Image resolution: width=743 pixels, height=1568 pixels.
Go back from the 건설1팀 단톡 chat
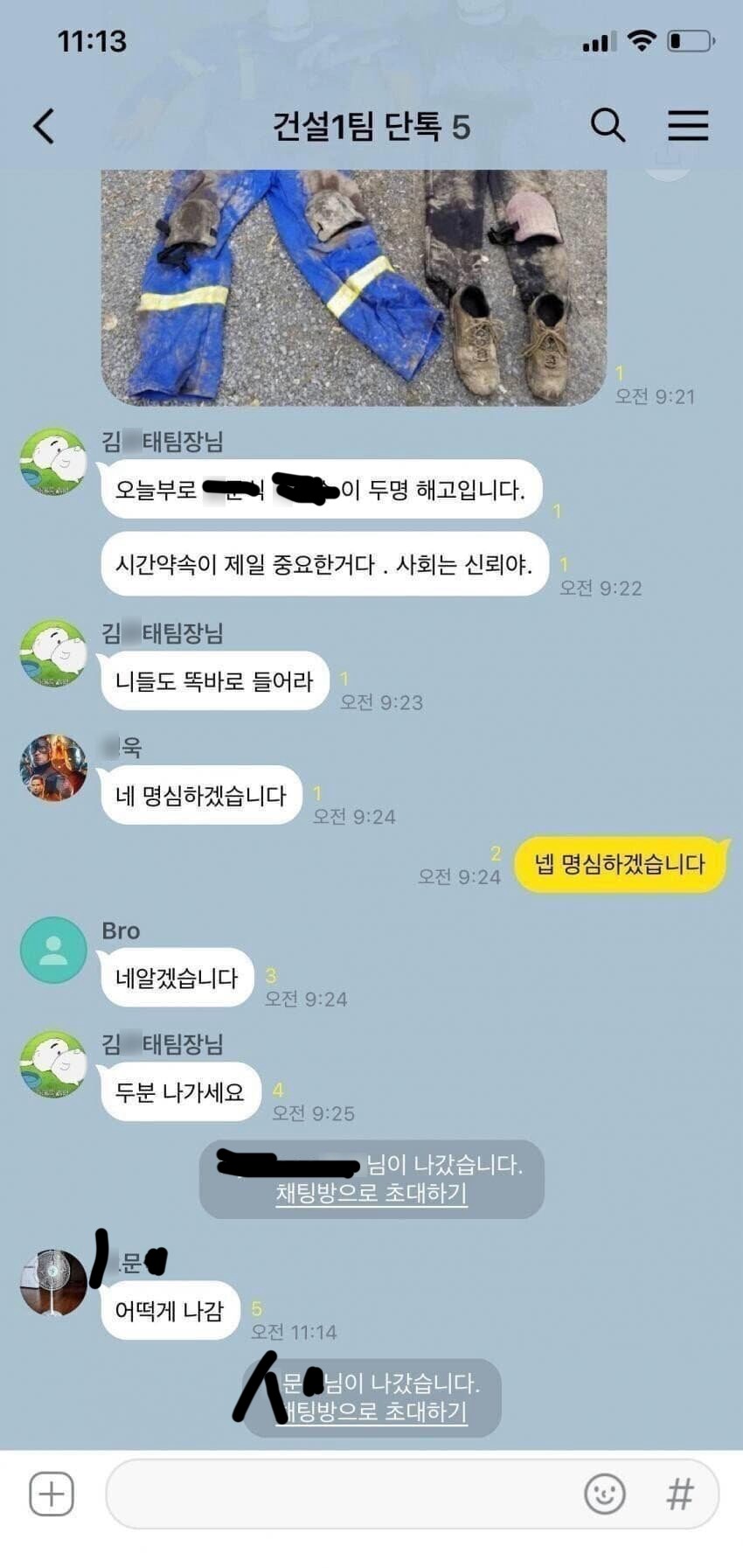44,126
